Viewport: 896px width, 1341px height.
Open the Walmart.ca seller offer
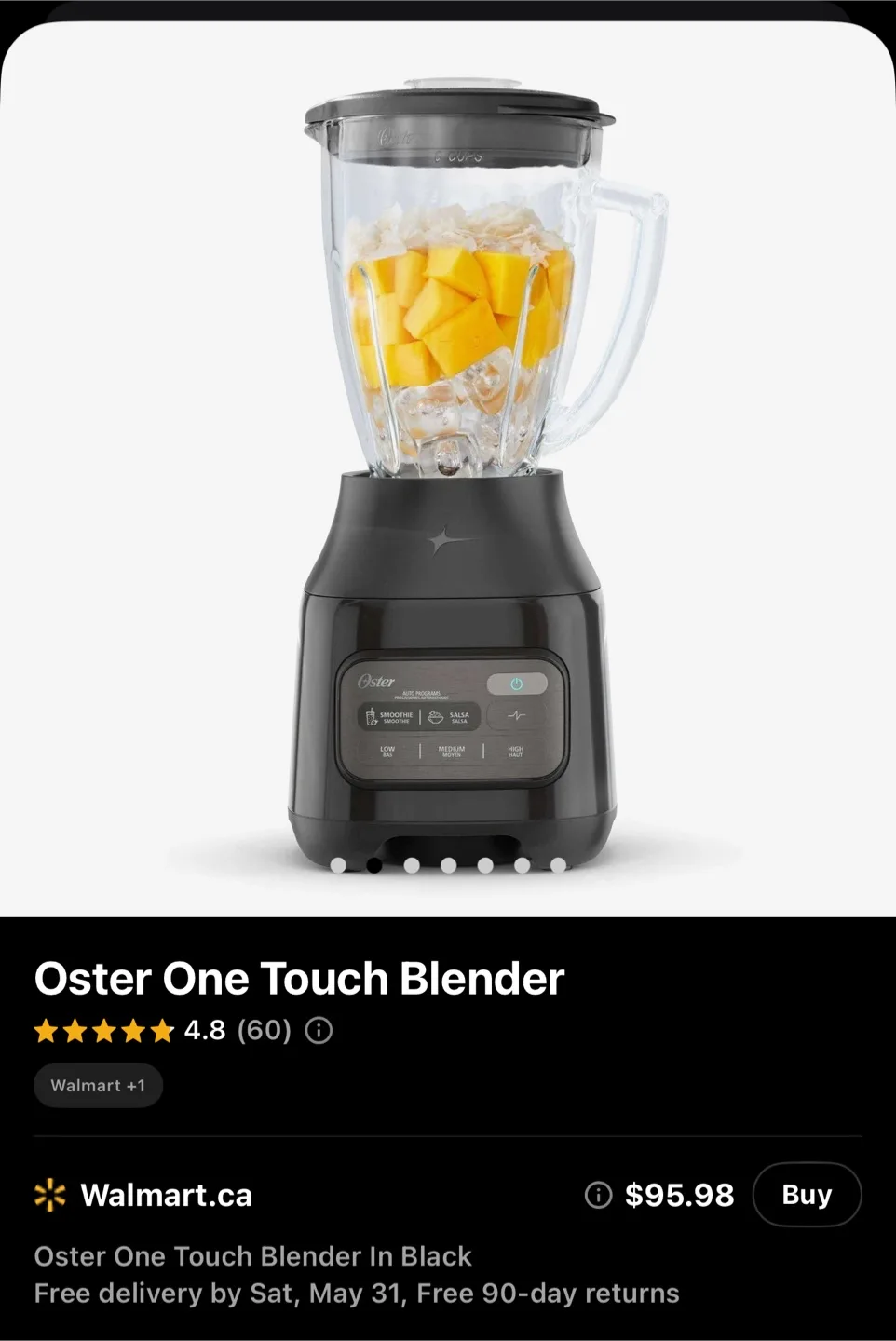tap(166, 1195)
